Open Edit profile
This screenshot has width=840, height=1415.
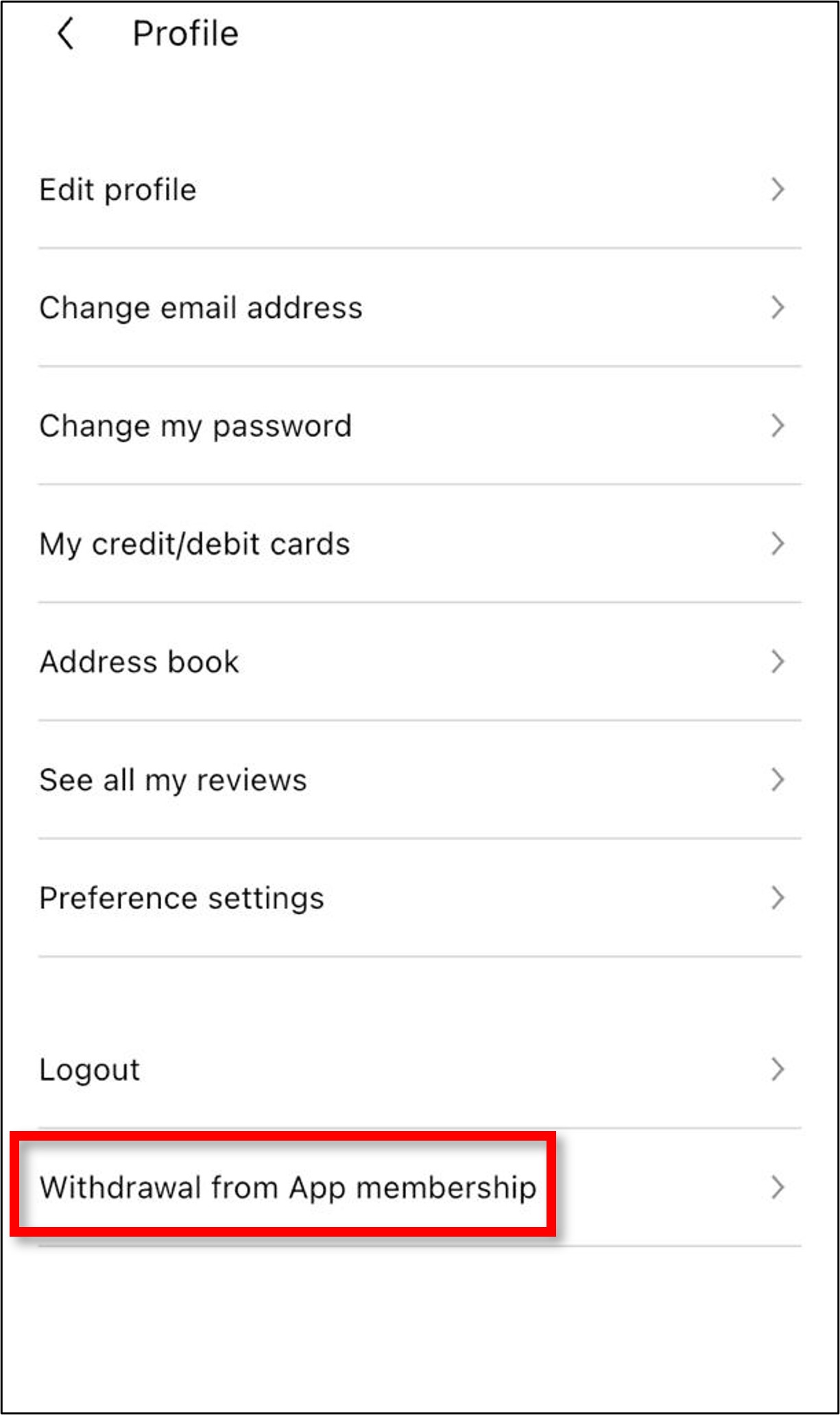tap(118, 190)
